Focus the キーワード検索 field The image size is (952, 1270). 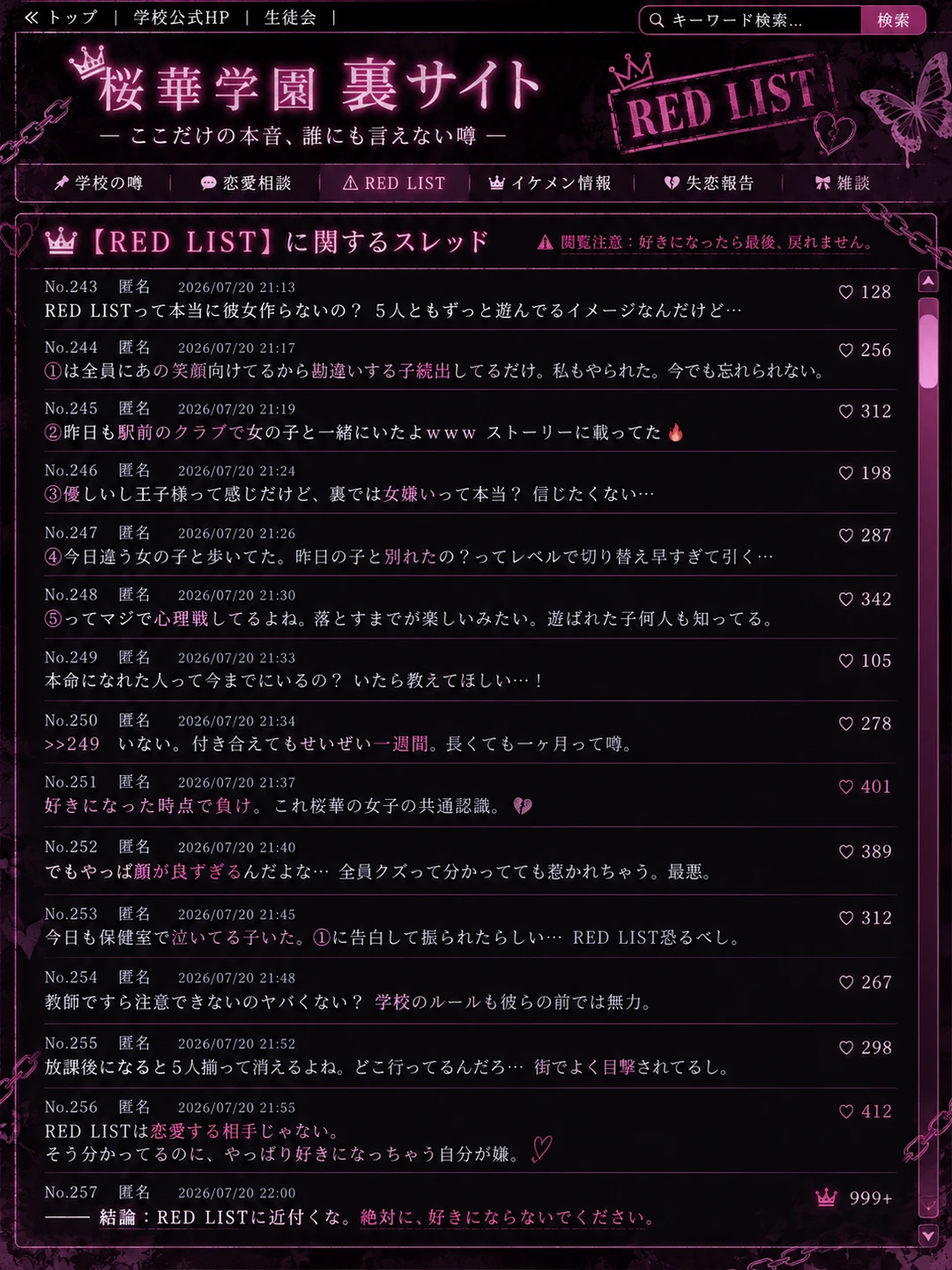(751, 19)
